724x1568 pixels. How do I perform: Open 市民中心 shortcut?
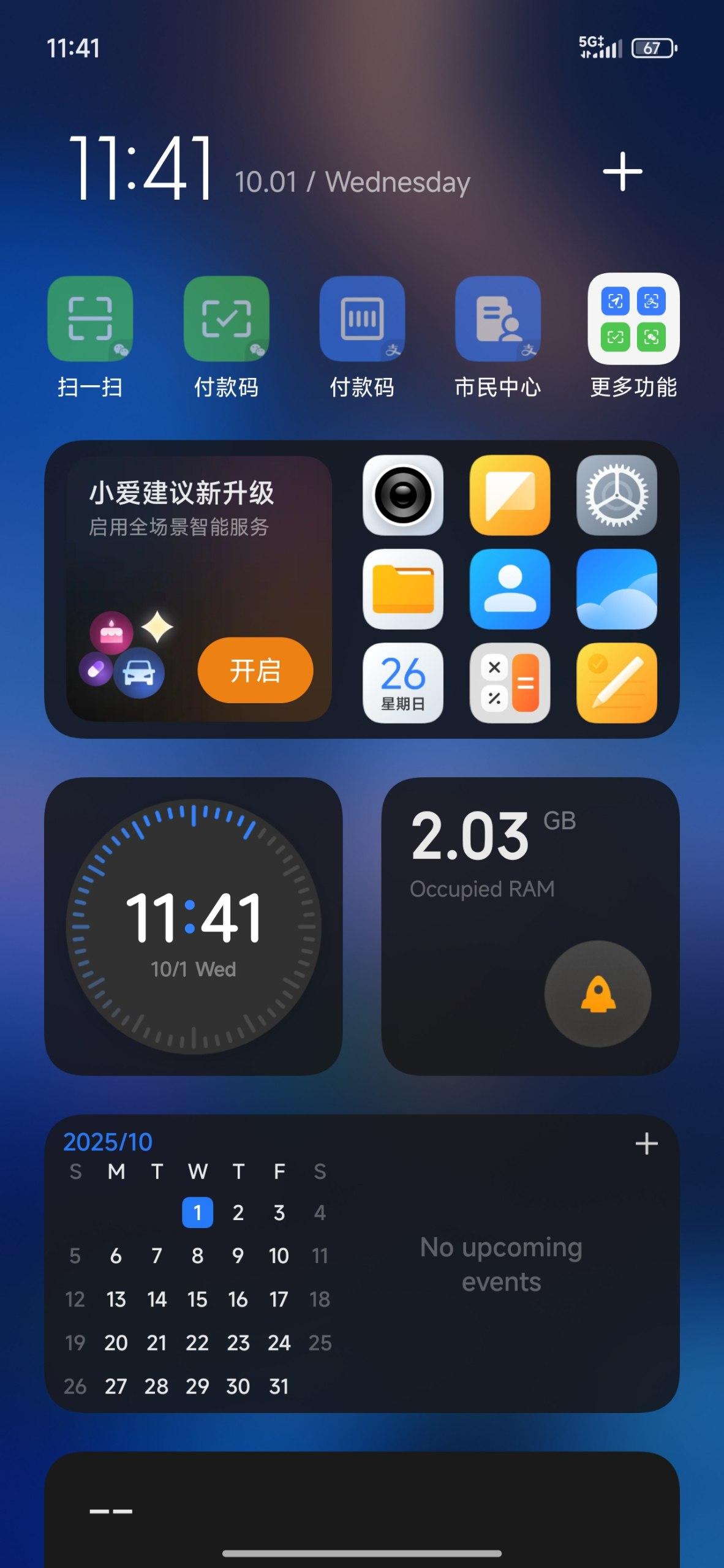point(497,318)
